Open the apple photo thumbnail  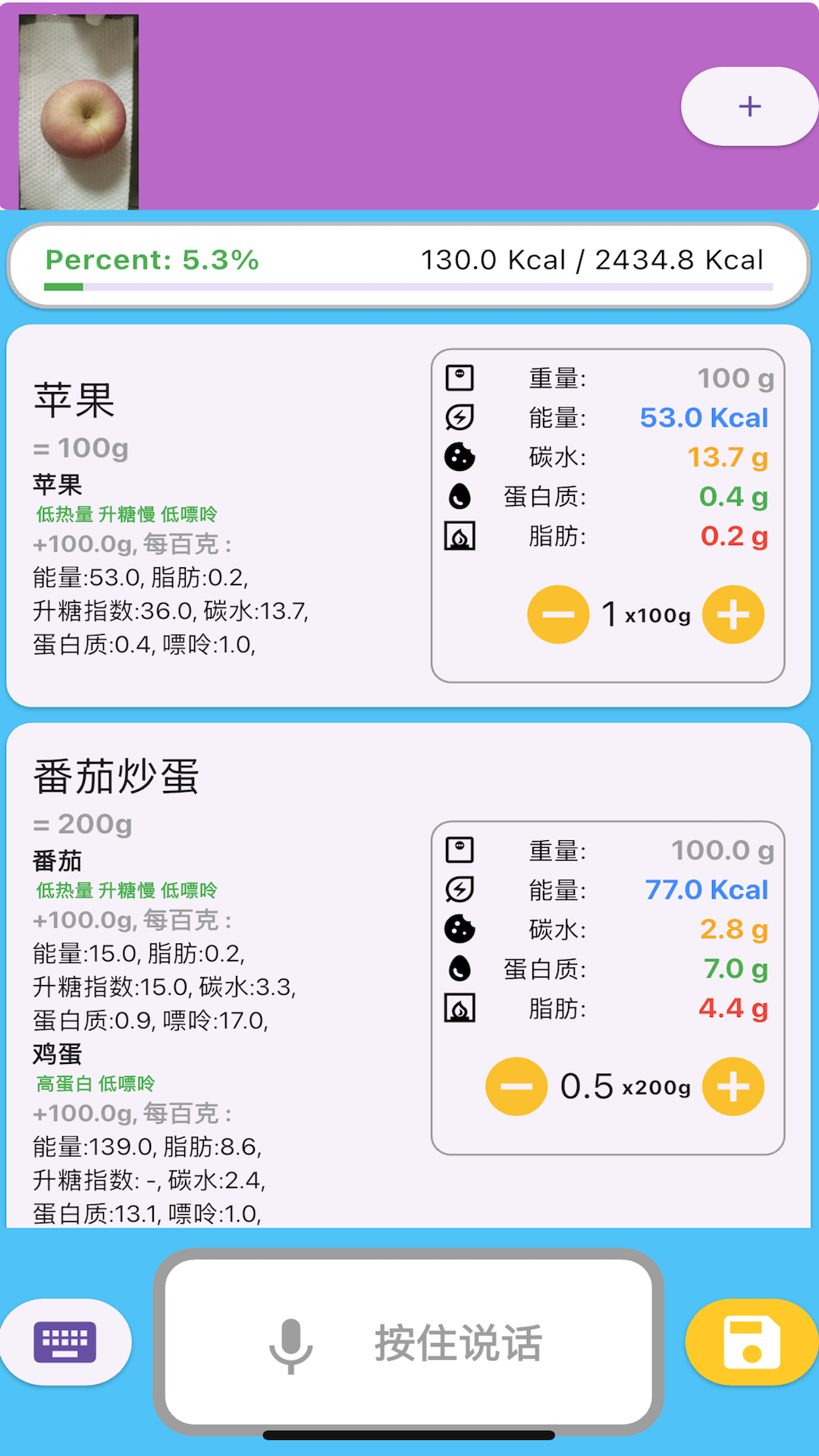point(79,111)
